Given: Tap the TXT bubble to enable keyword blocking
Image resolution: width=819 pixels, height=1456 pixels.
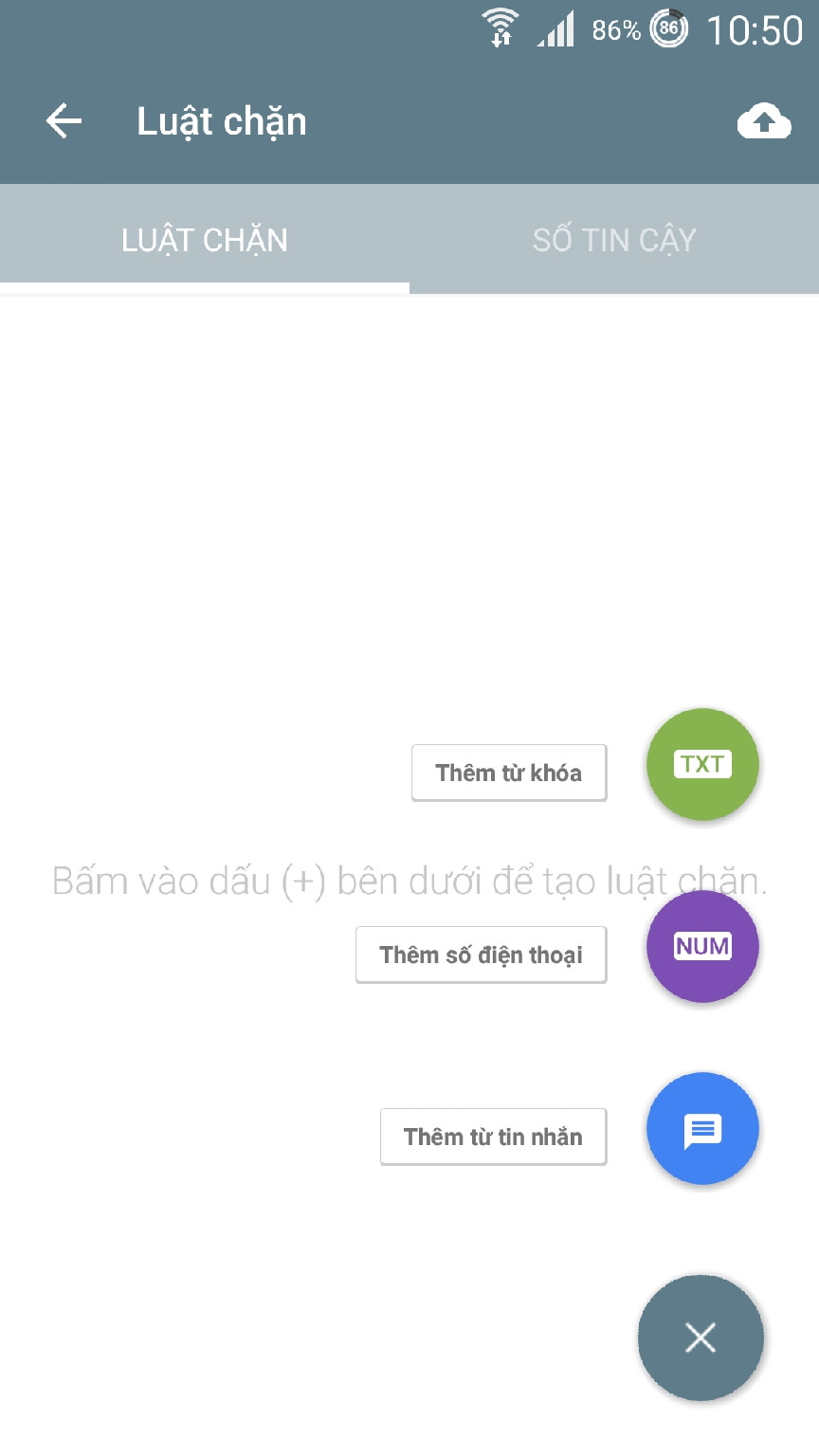Looking at the screenshot, I should (x=702, y=764).
